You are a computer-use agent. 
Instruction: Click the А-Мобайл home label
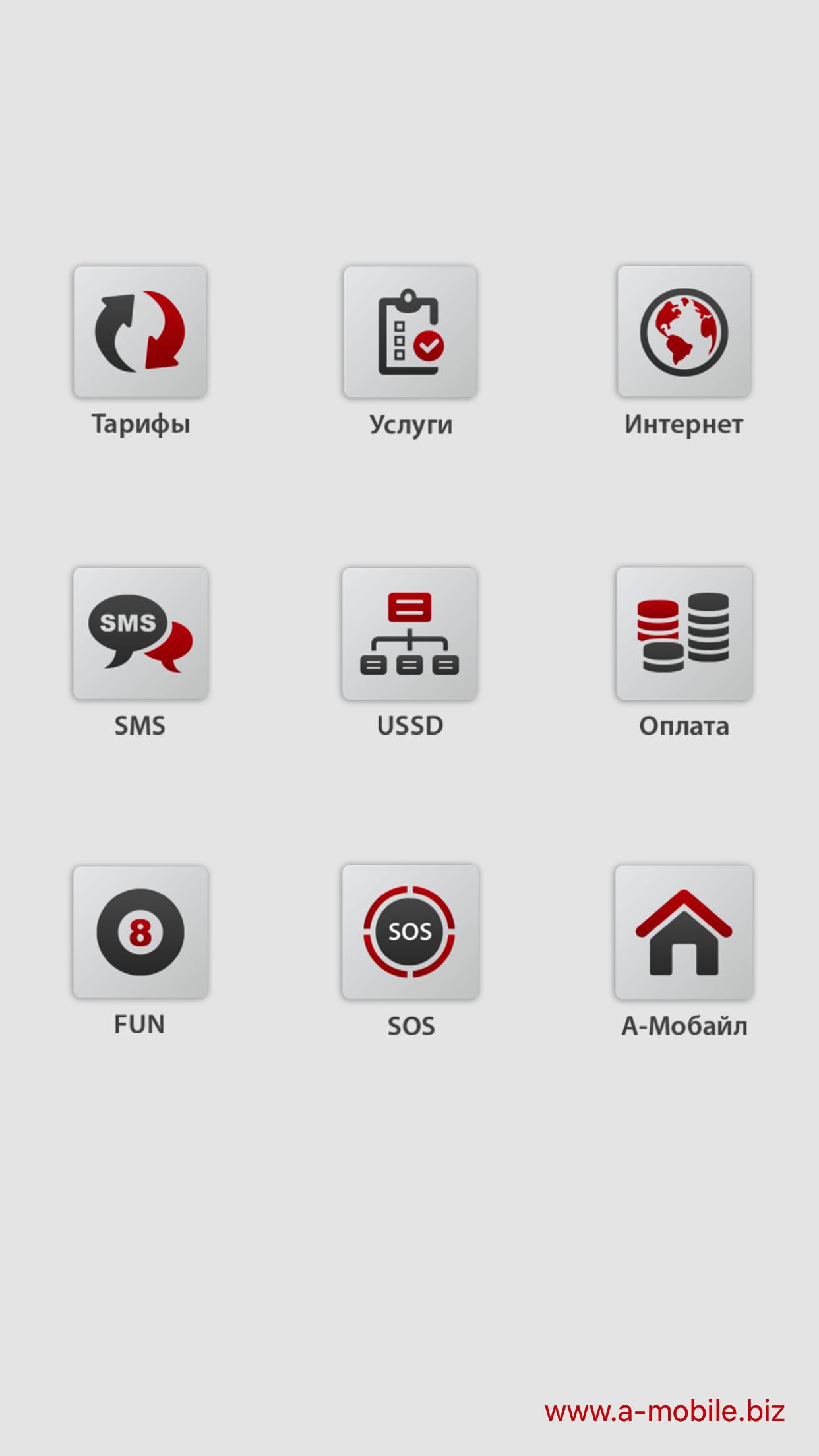[x=684, y=1025]
